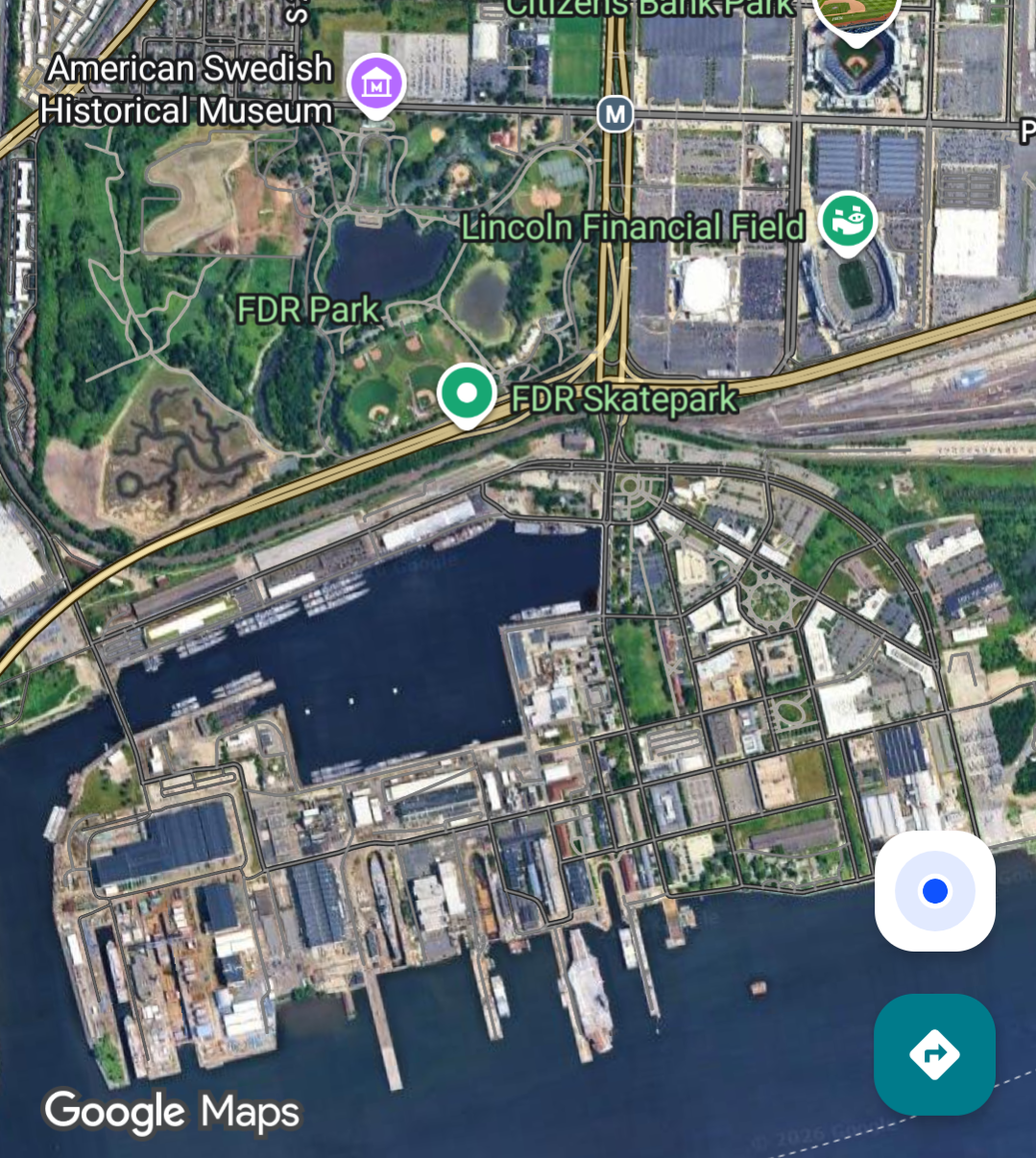Open the American Swedish Historical Museum pin
Screen dimensions: 1036x1158
point(376,84)
